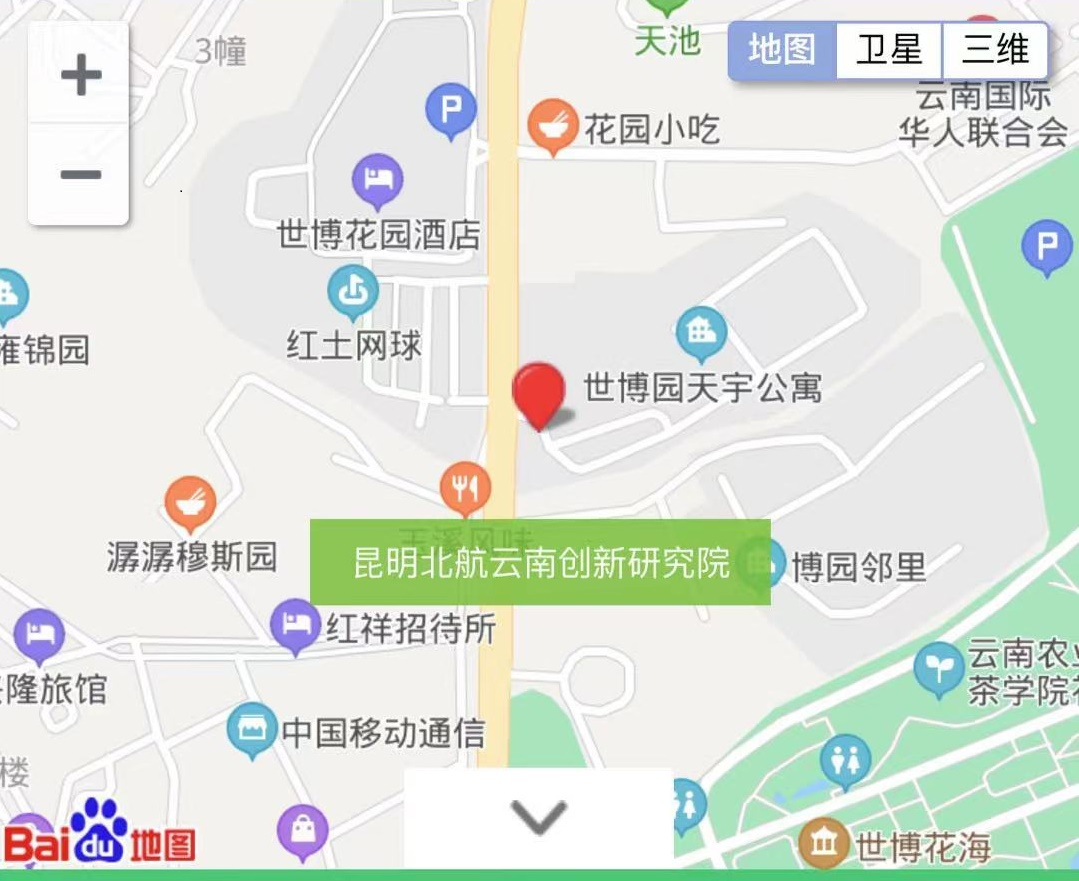
Task: Tap the red location pin
Action: point(538,394)
